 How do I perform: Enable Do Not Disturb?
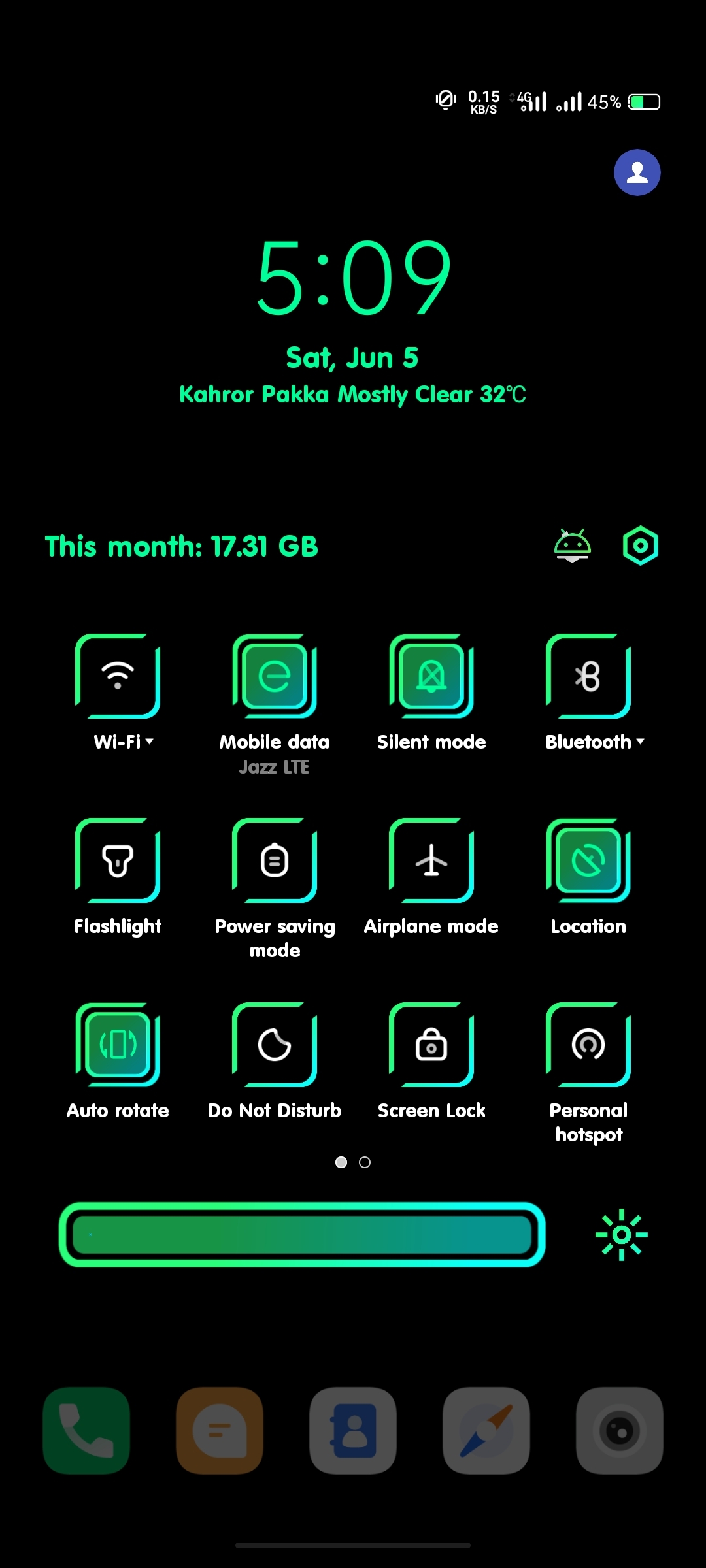(275, 1045)
